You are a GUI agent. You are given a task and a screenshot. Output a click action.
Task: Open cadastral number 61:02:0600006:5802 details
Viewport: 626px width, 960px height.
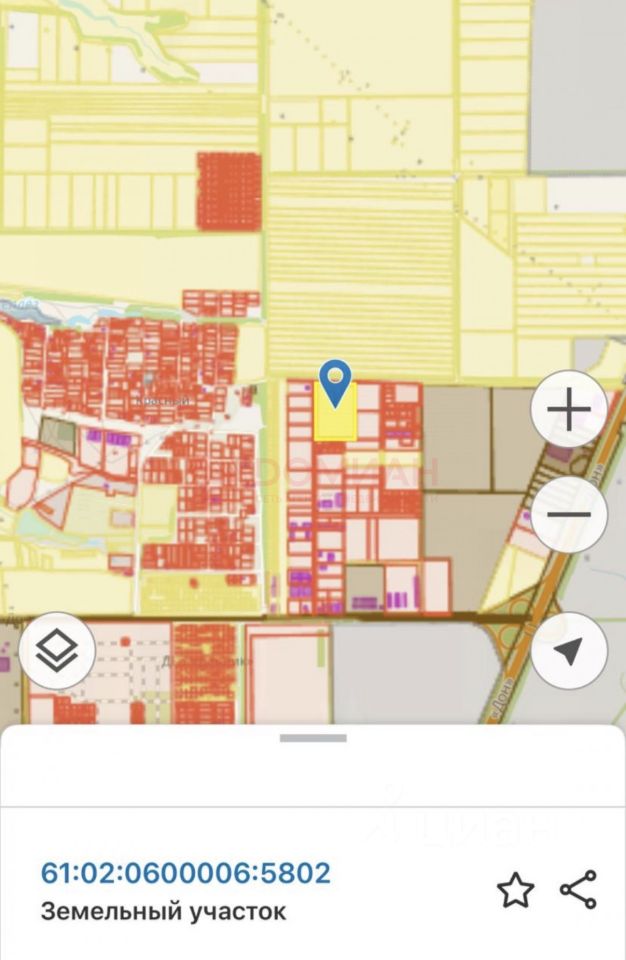[x=185, y=873]
